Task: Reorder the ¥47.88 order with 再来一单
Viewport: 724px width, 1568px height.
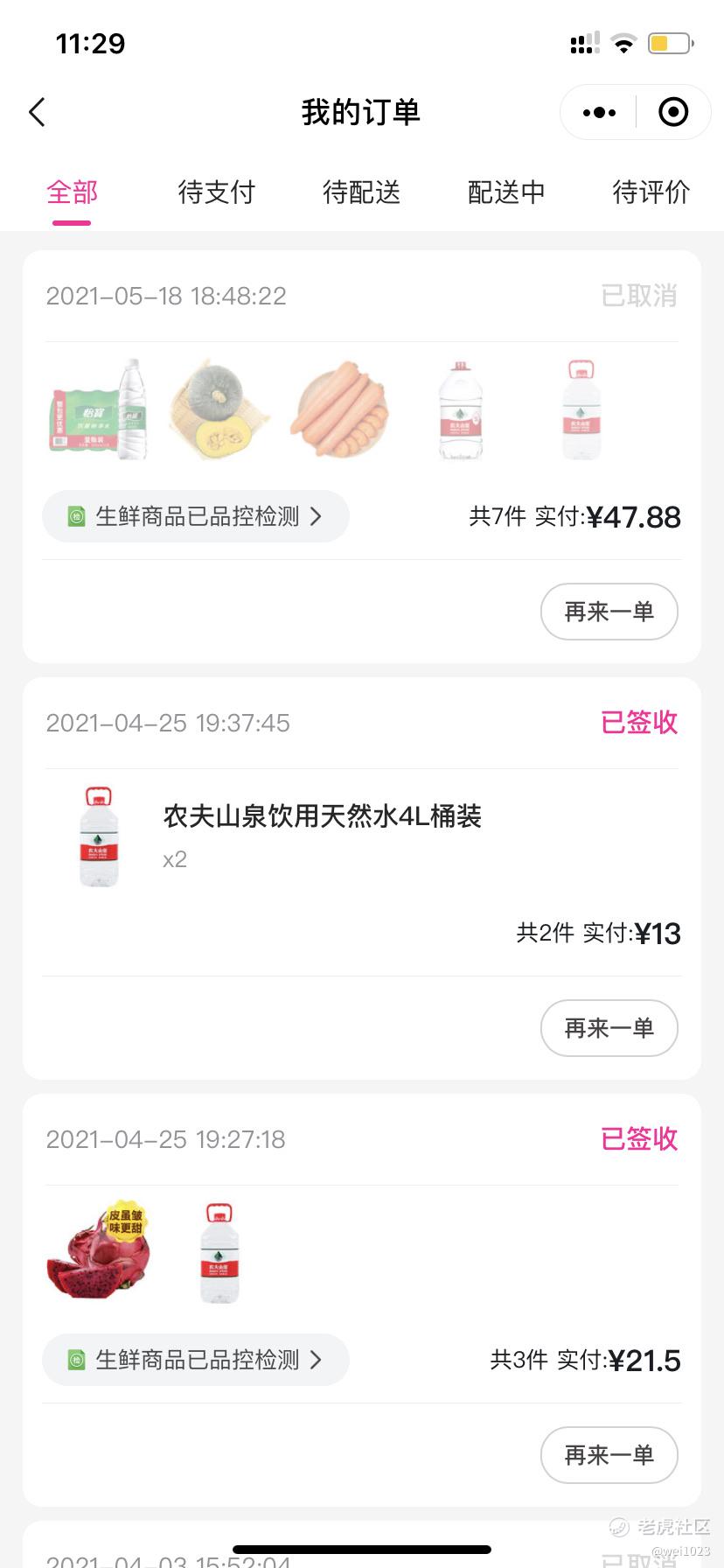Action: tap(609, 612)
